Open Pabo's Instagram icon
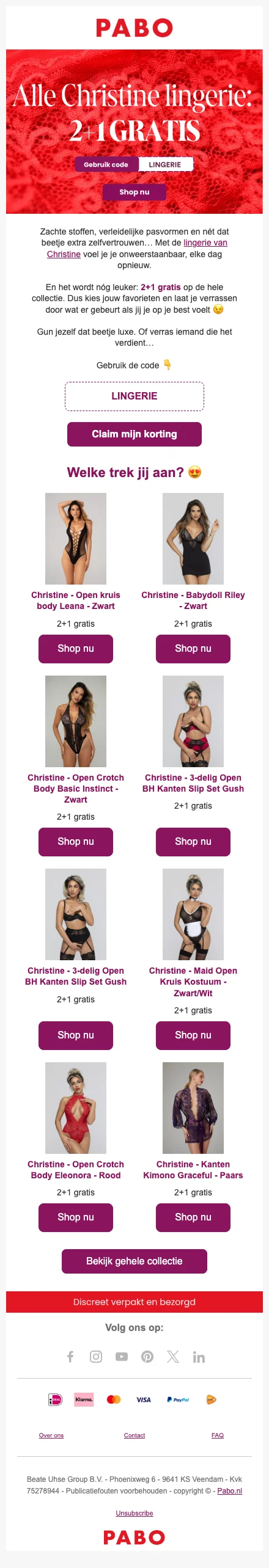This screenshot has height=1568, width=269. pyautogui.click(x=96, y=1357)
